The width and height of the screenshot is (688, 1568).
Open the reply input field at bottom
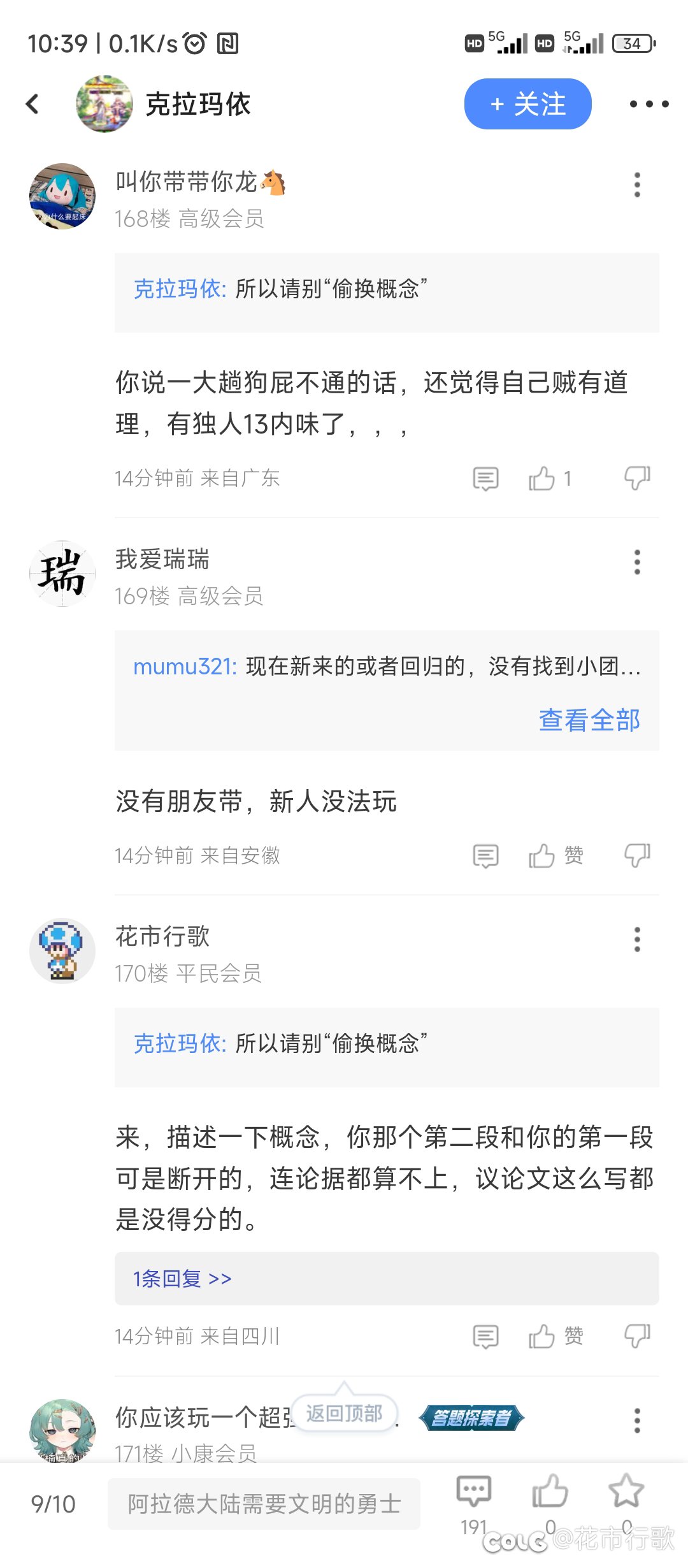pos(264,1504)
